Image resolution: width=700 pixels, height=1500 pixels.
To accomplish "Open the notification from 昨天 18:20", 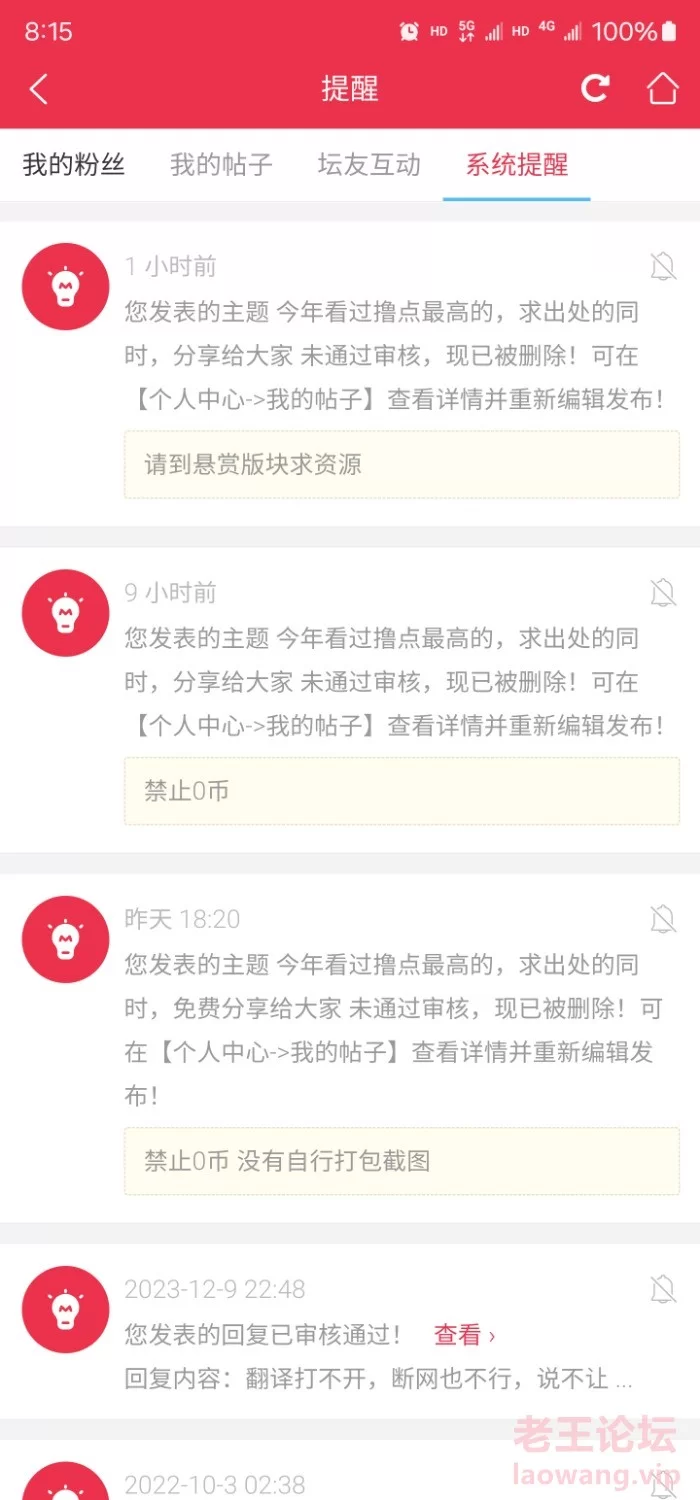I will (x=350, y=1048).
